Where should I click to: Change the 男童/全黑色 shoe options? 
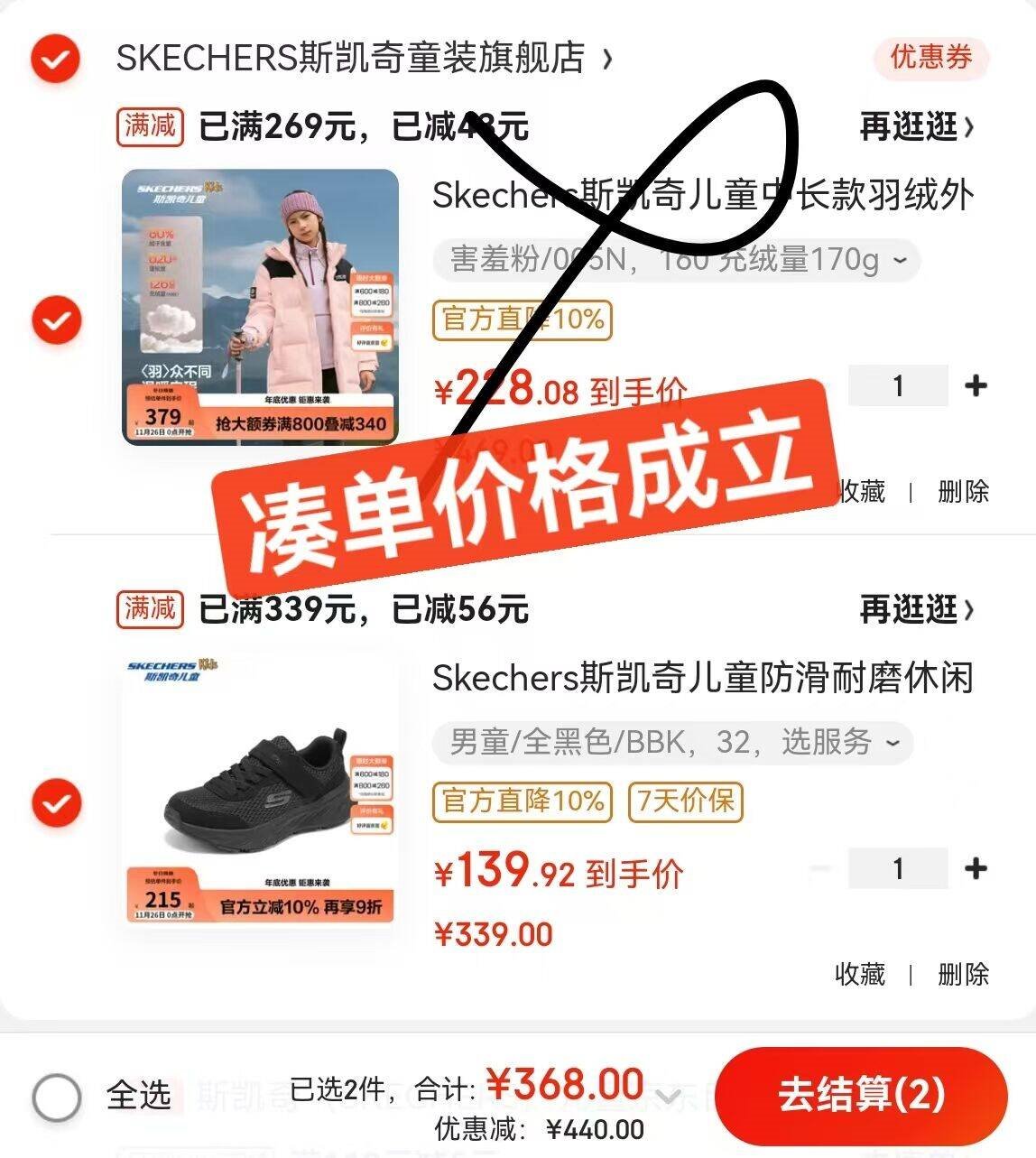click(x=673, y=743)
